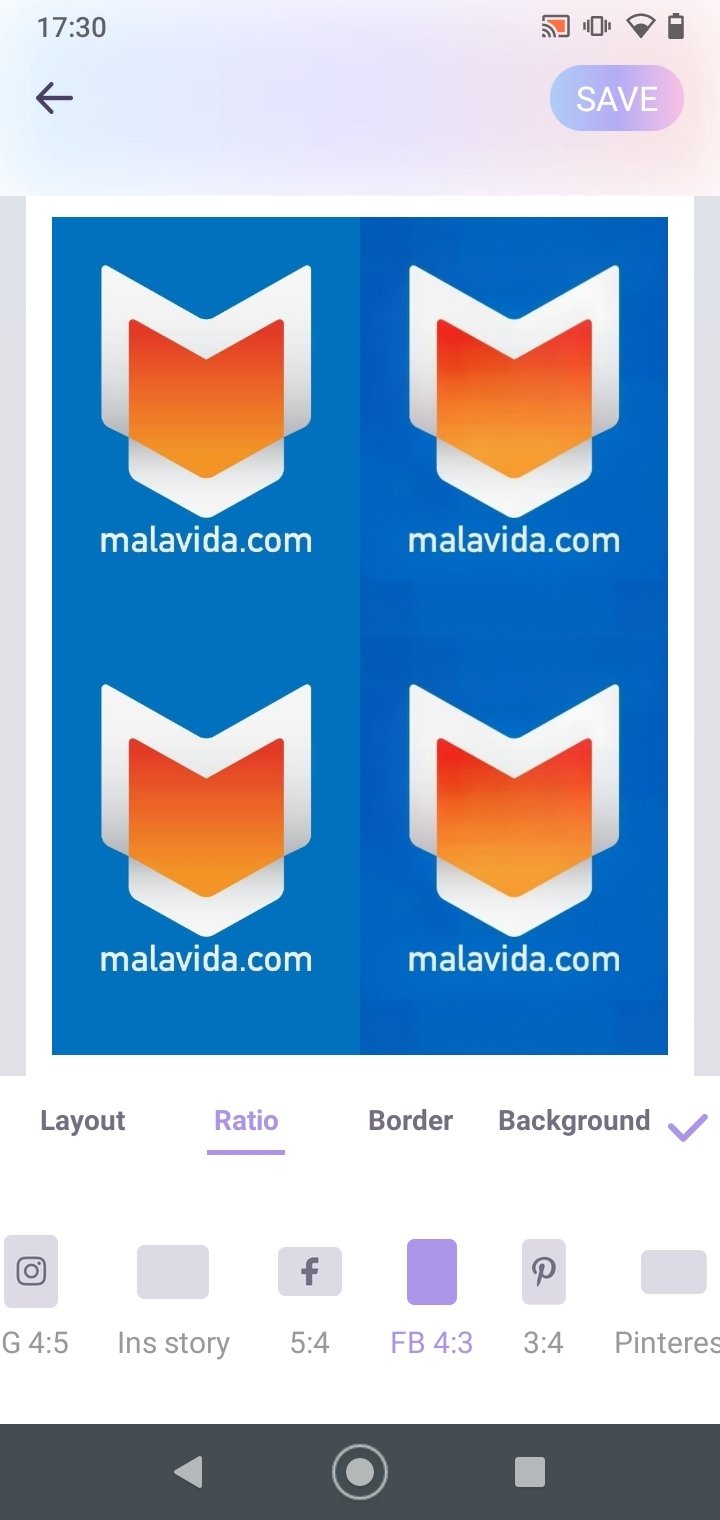Switch to the Border tab

point(410,1121)
